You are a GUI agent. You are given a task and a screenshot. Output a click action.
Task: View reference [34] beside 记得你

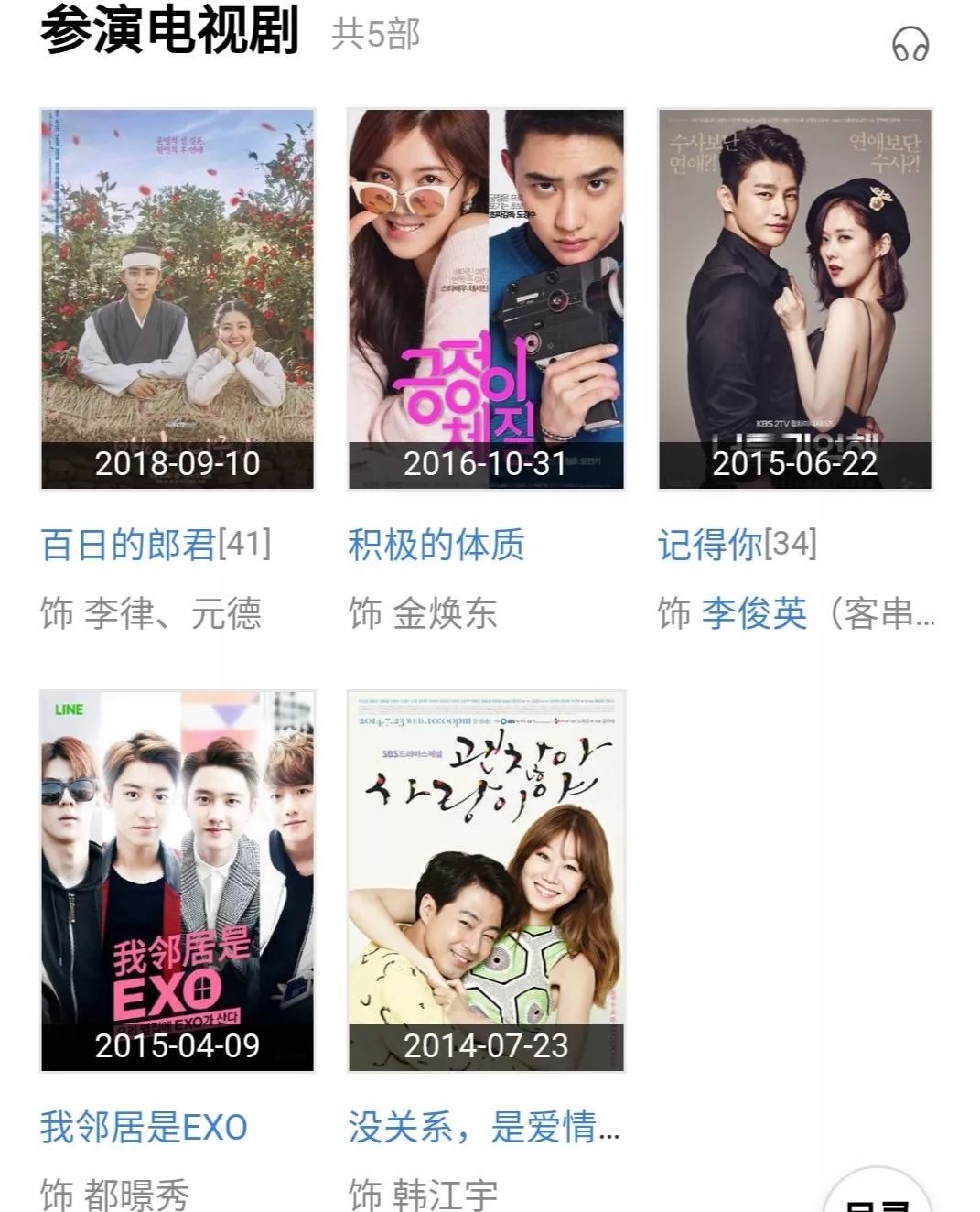(x=790, y=544)
